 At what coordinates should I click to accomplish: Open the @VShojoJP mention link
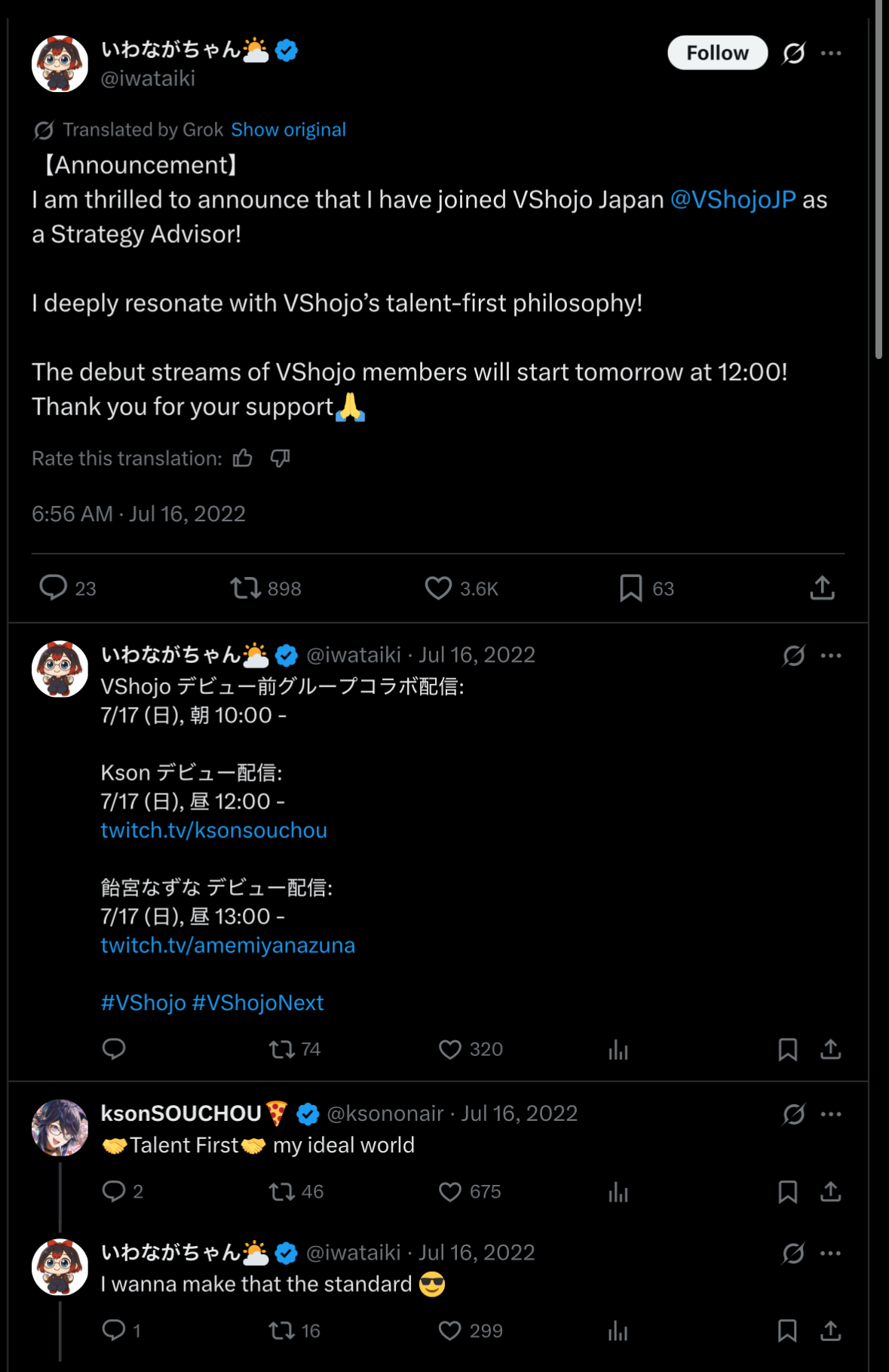[733, 200]
